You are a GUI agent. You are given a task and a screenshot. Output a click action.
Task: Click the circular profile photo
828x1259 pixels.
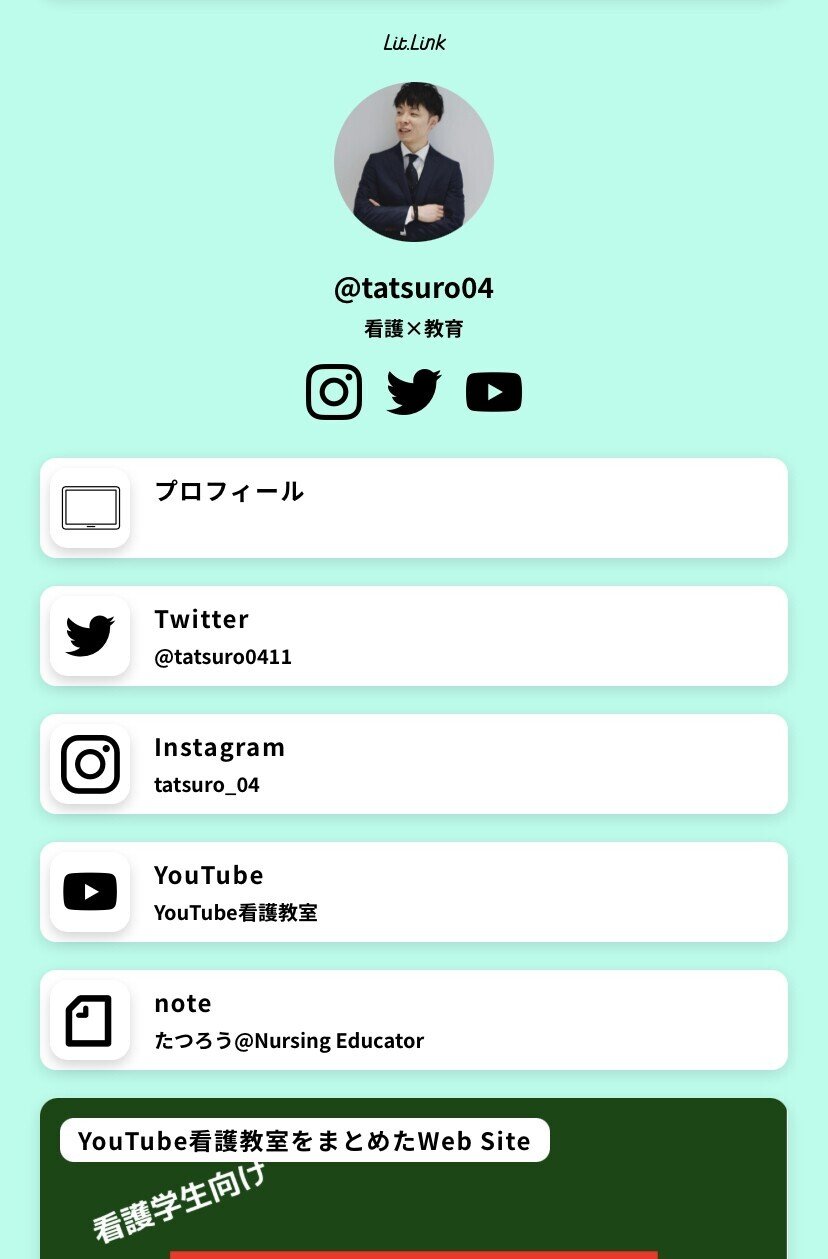click(414, 162)
